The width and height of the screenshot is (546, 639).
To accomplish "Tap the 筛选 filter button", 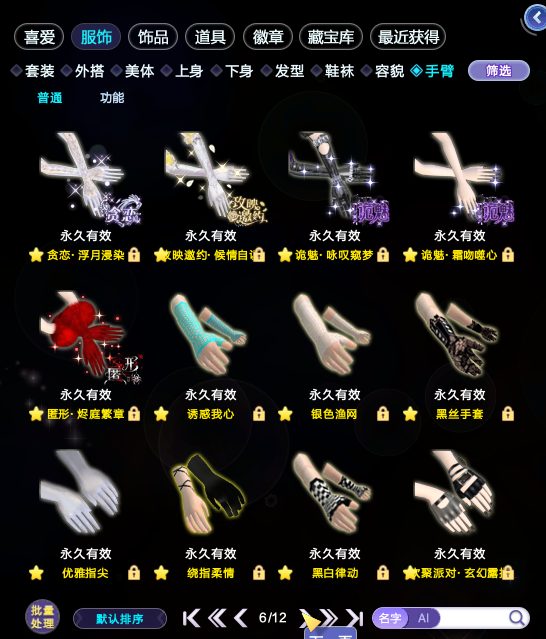I will coord(499,71).
